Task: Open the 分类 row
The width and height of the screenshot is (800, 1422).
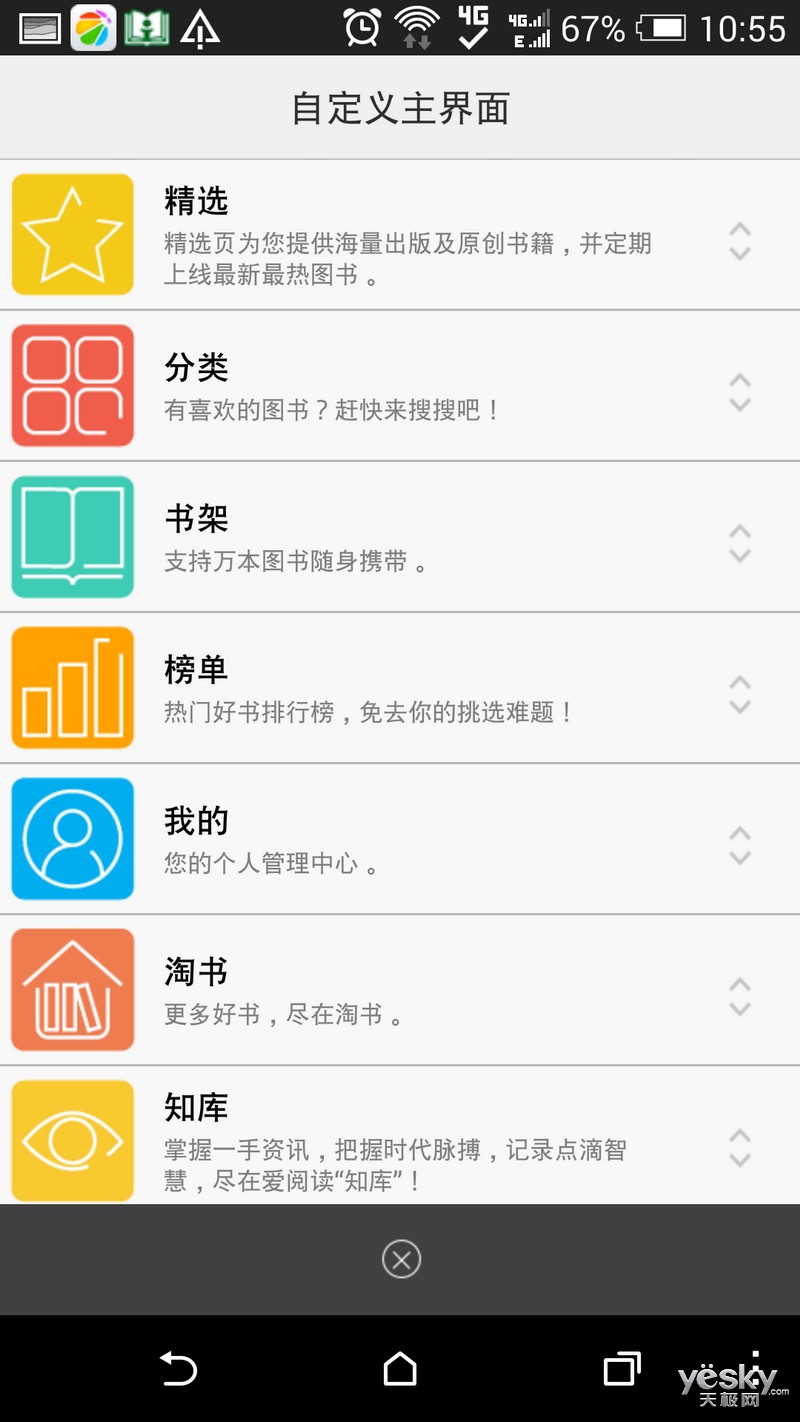Action: [400, 385]
